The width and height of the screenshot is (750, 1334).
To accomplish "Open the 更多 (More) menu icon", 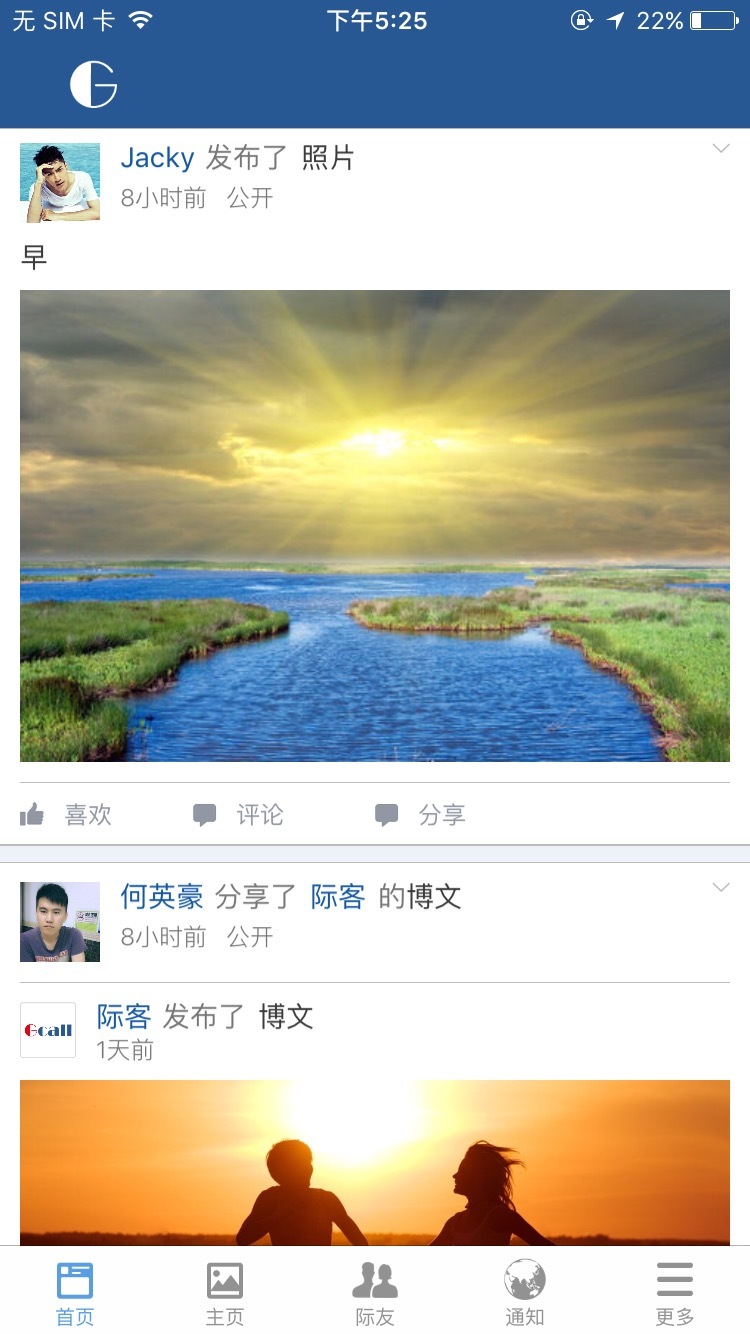I will coord(674,1278).
